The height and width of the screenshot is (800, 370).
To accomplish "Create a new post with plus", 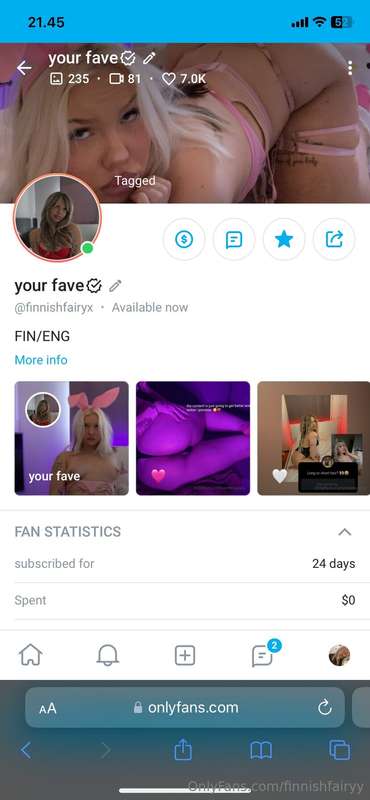I will click(185, 656).
